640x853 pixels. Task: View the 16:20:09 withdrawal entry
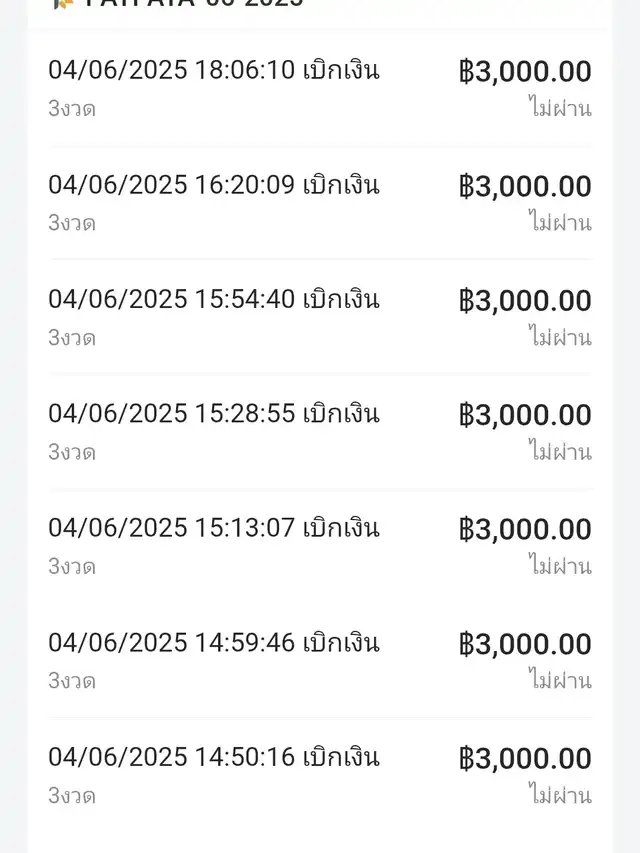coord(318,202)
